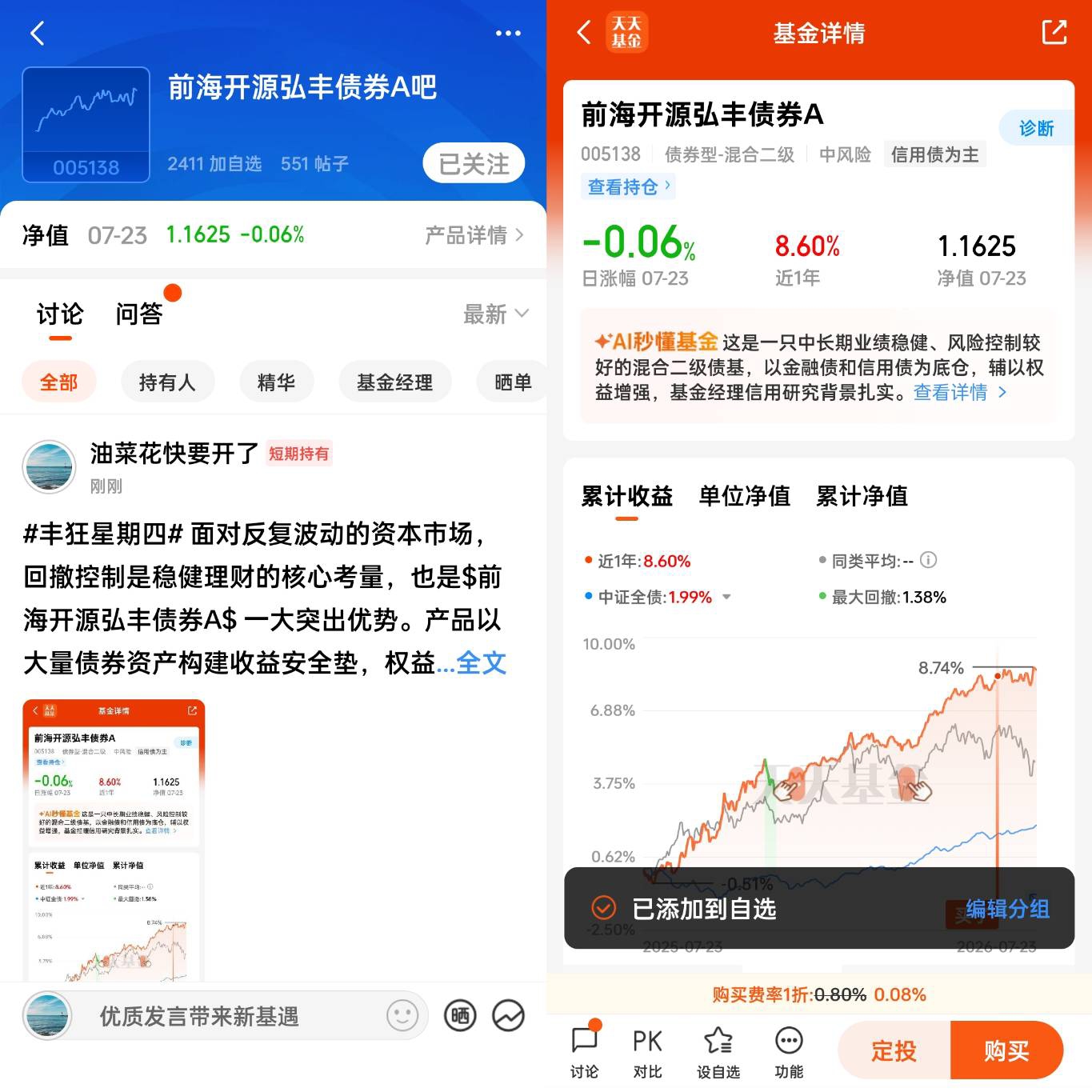Open 产品详情 link beside net value
Screen dimensions: 1092x1092
click(474, 234)
